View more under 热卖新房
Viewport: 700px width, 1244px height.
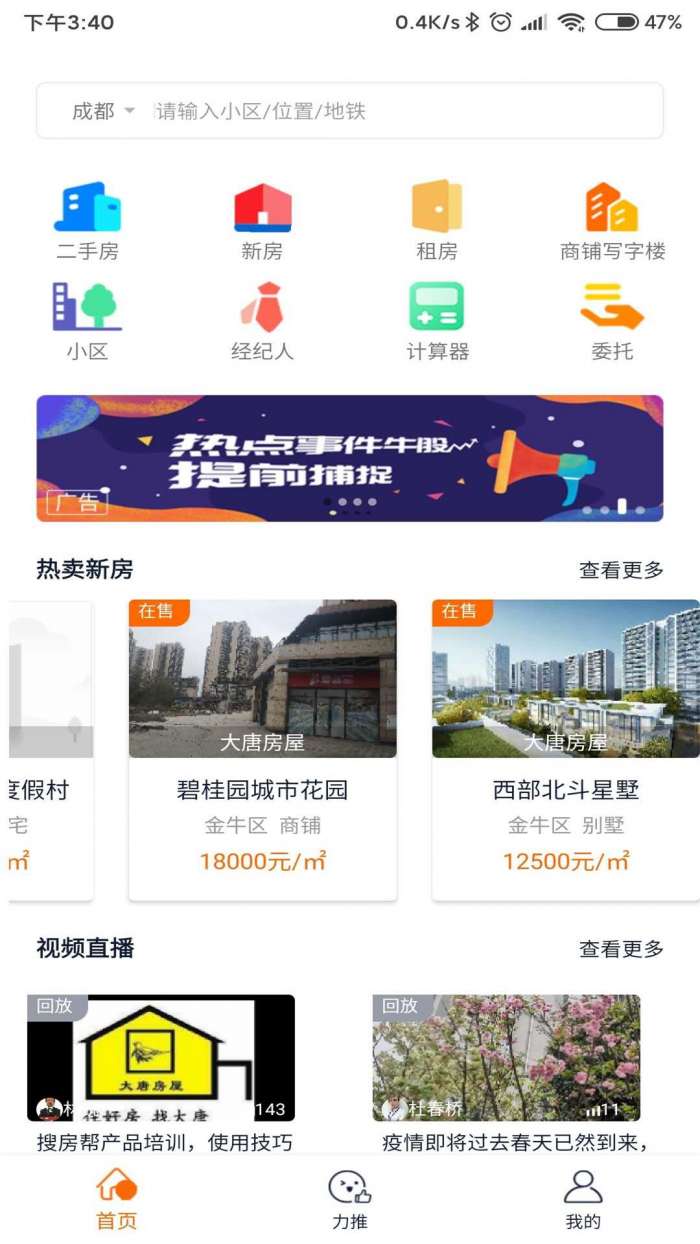coord(621,570)
